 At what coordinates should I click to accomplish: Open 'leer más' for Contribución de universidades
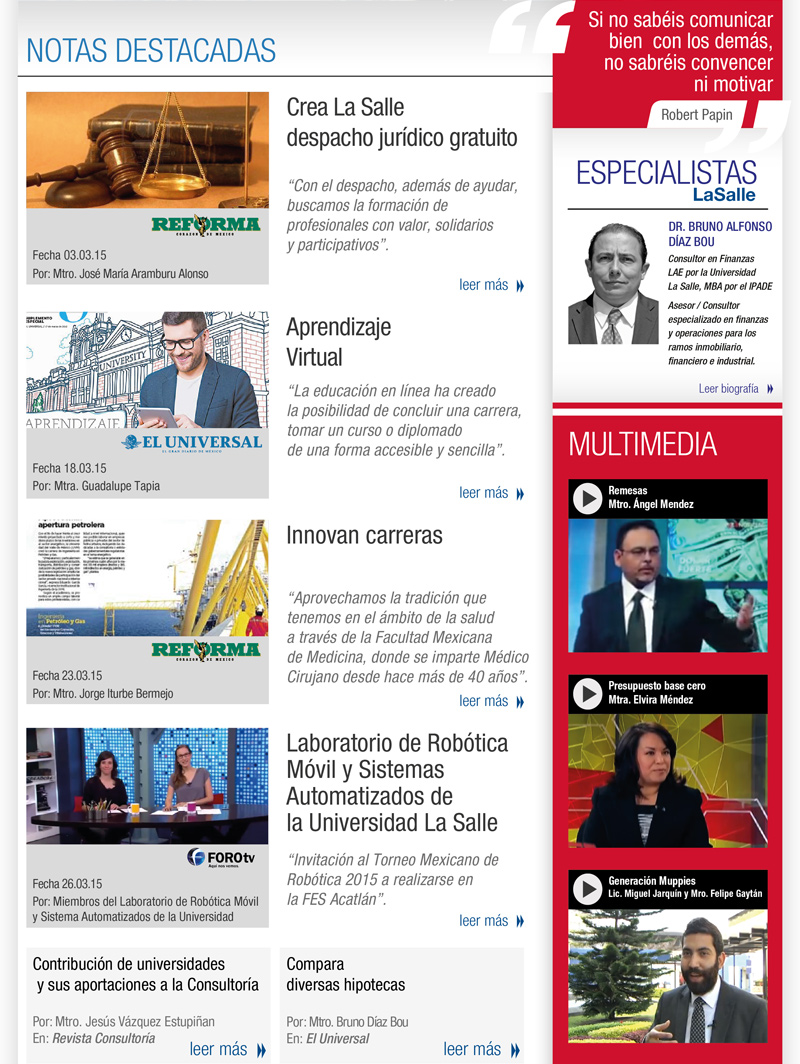227,1050
